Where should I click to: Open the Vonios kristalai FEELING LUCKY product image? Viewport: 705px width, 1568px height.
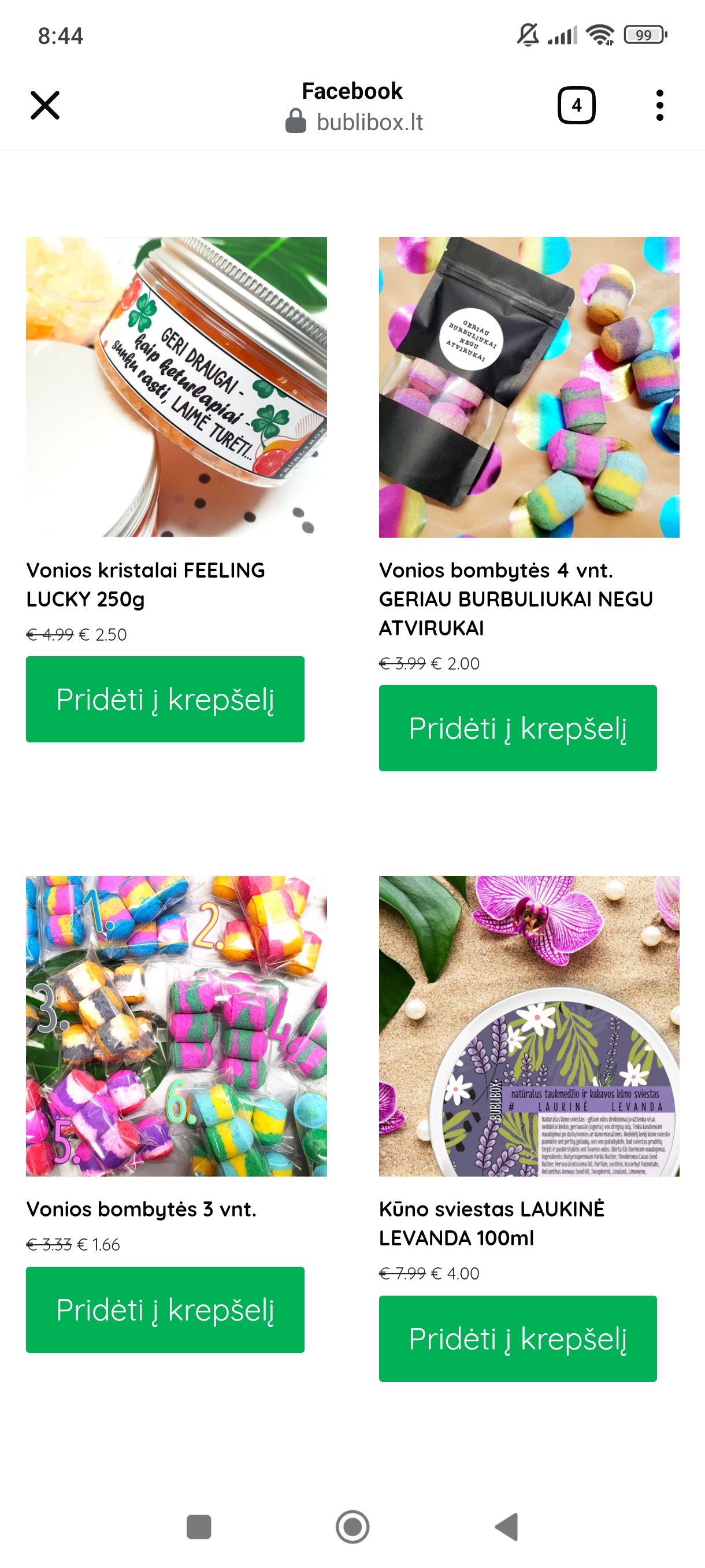tap(176, 387)
